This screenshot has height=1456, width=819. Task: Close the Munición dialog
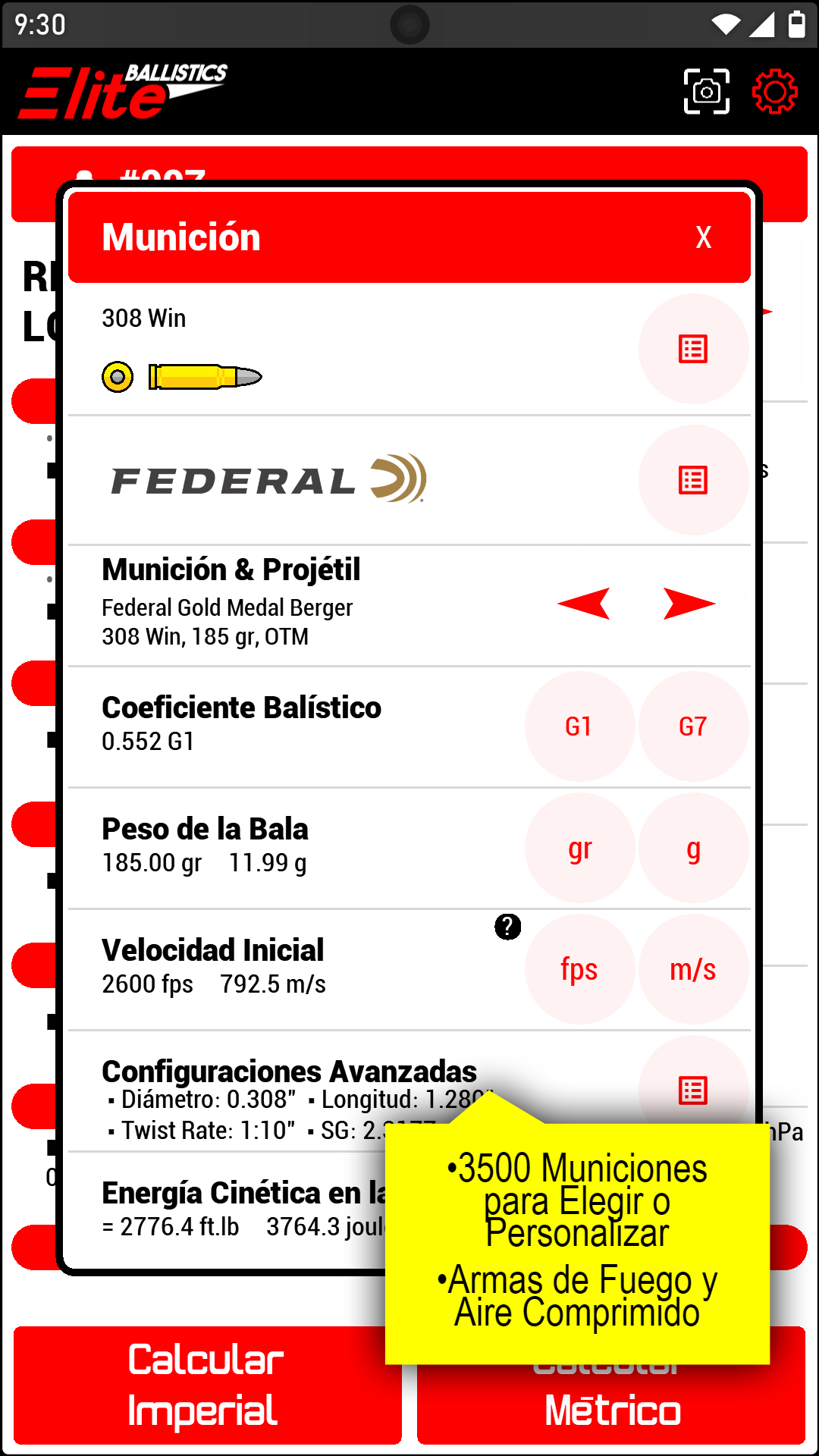(x=703, y=237)
